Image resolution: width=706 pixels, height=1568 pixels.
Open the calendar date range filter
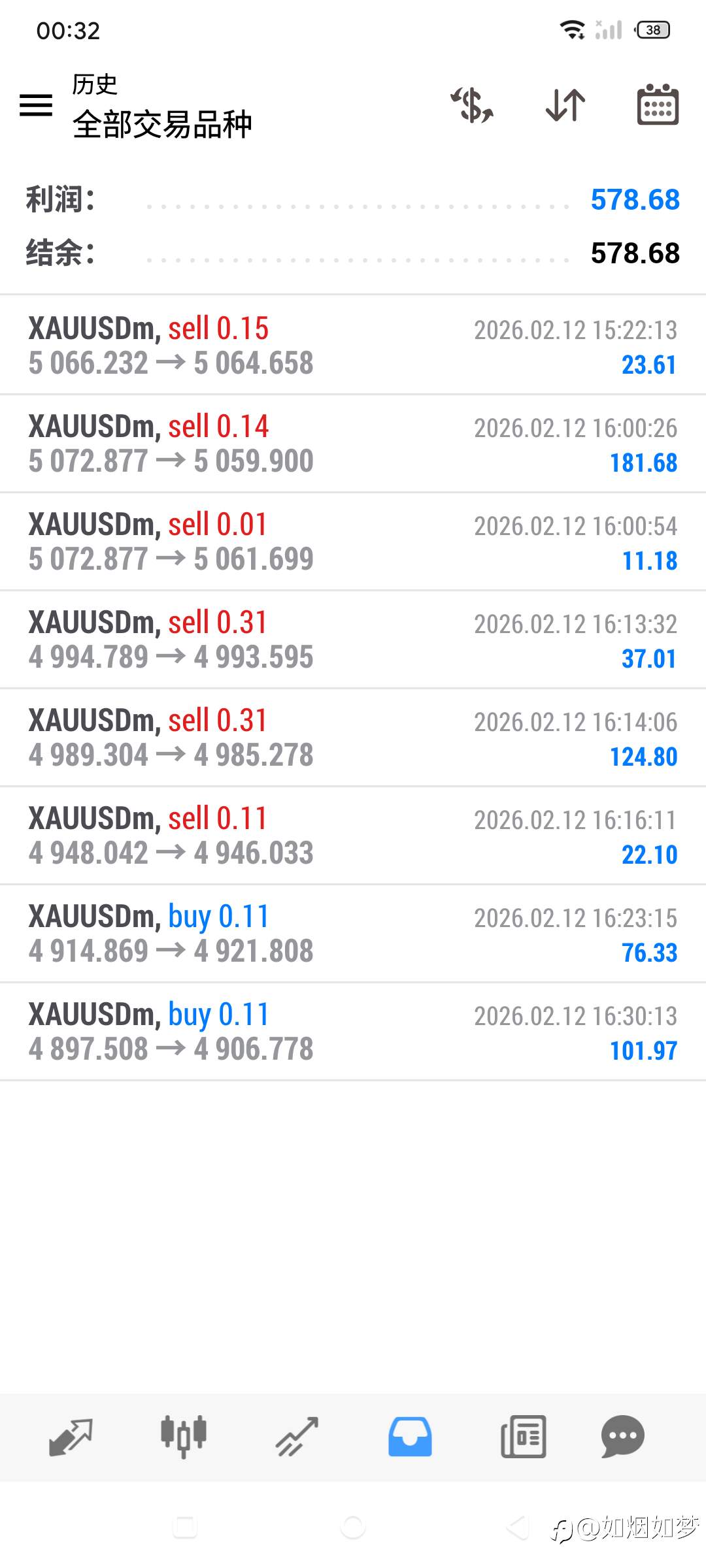(x=657, y=106)
